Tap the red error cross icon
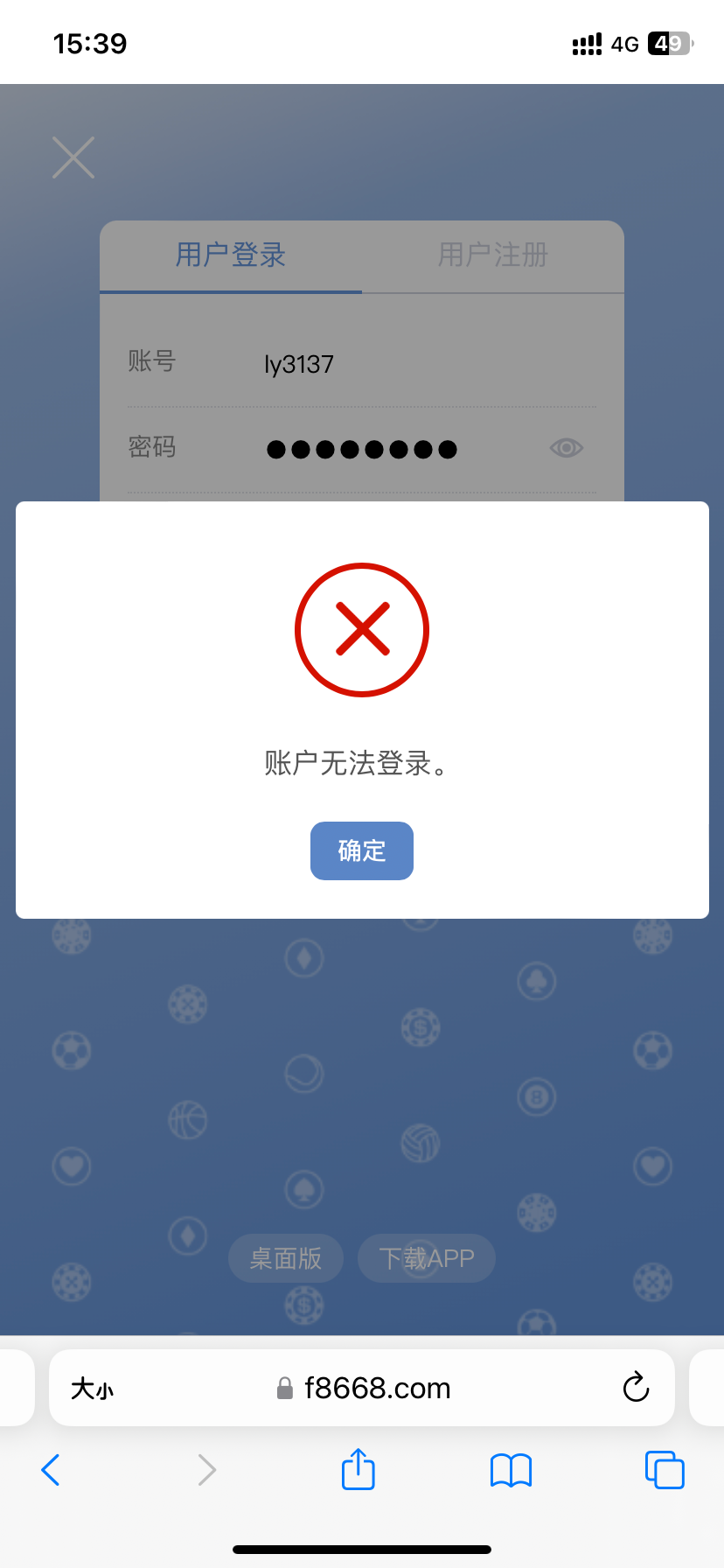The height and width of the screenshot is (1568, 724). click(x=362, y=629)
